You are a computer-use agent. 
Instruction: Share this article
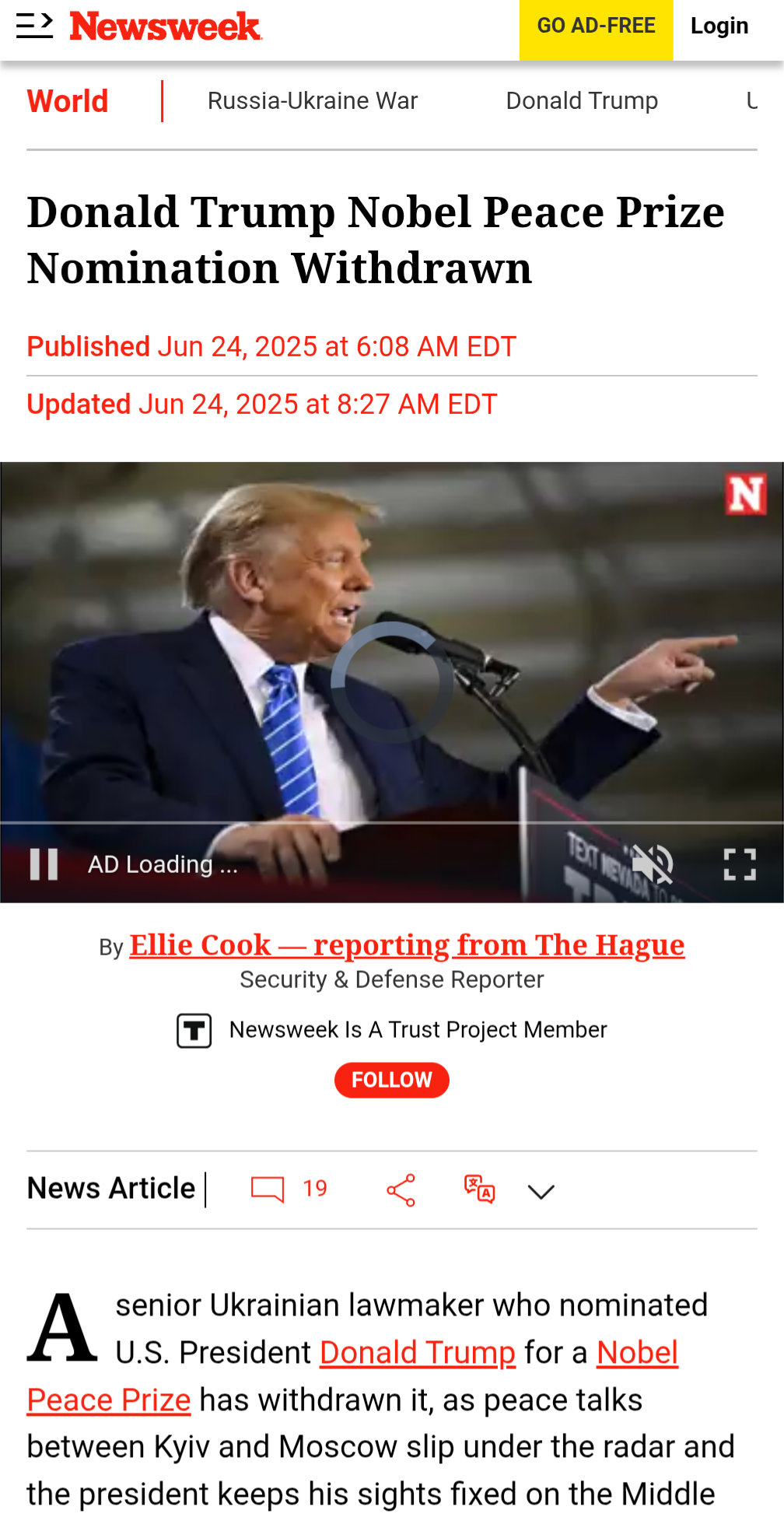pos(401,1190)
